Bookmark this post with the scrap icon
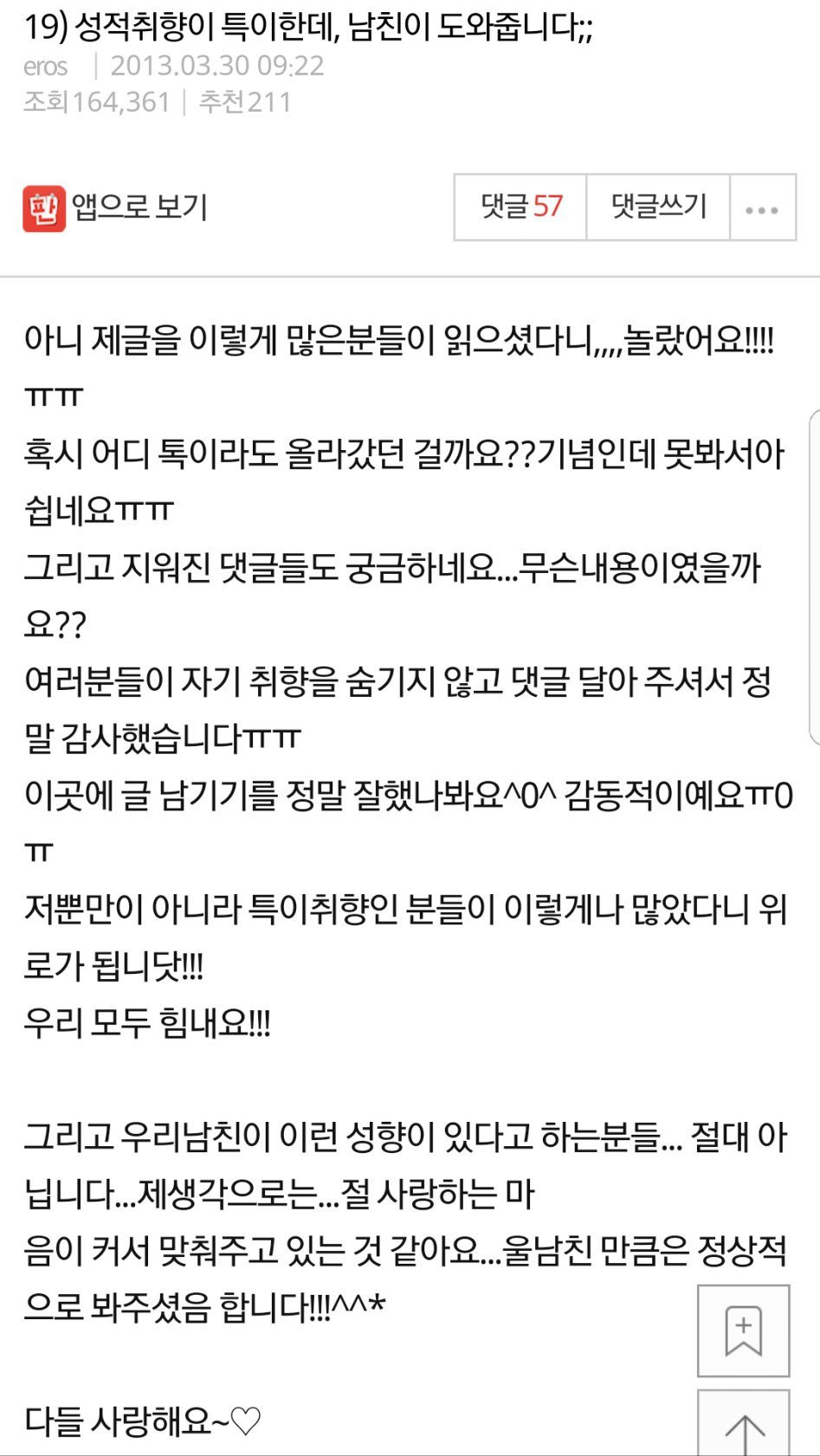The width and height of the screenshot is (820, 1456). pos(743,1330)
